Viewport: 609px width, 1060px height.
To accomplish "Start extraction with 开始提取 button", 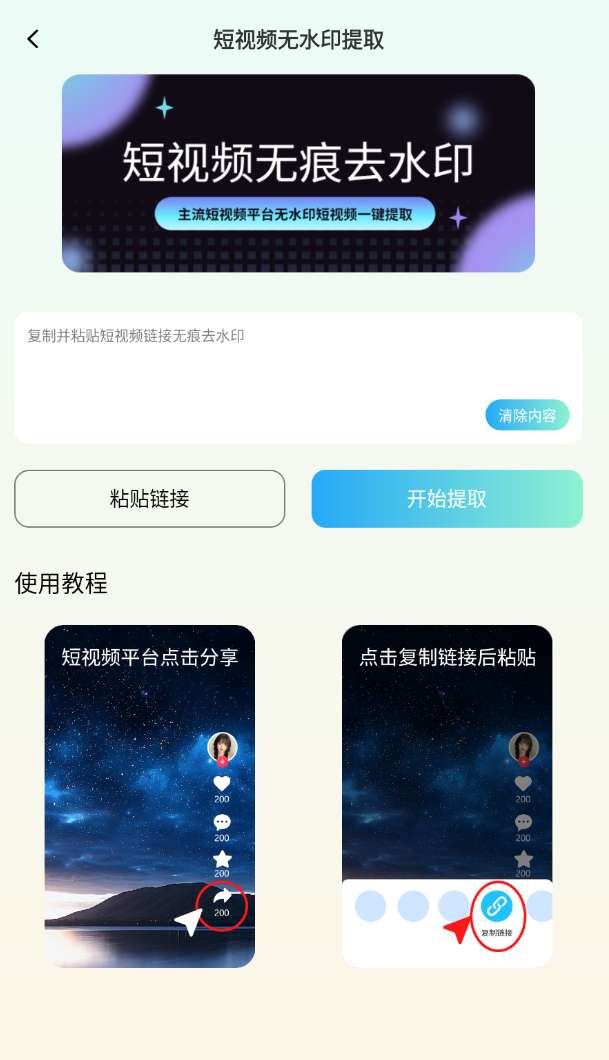I will click(x=447, y=499).
